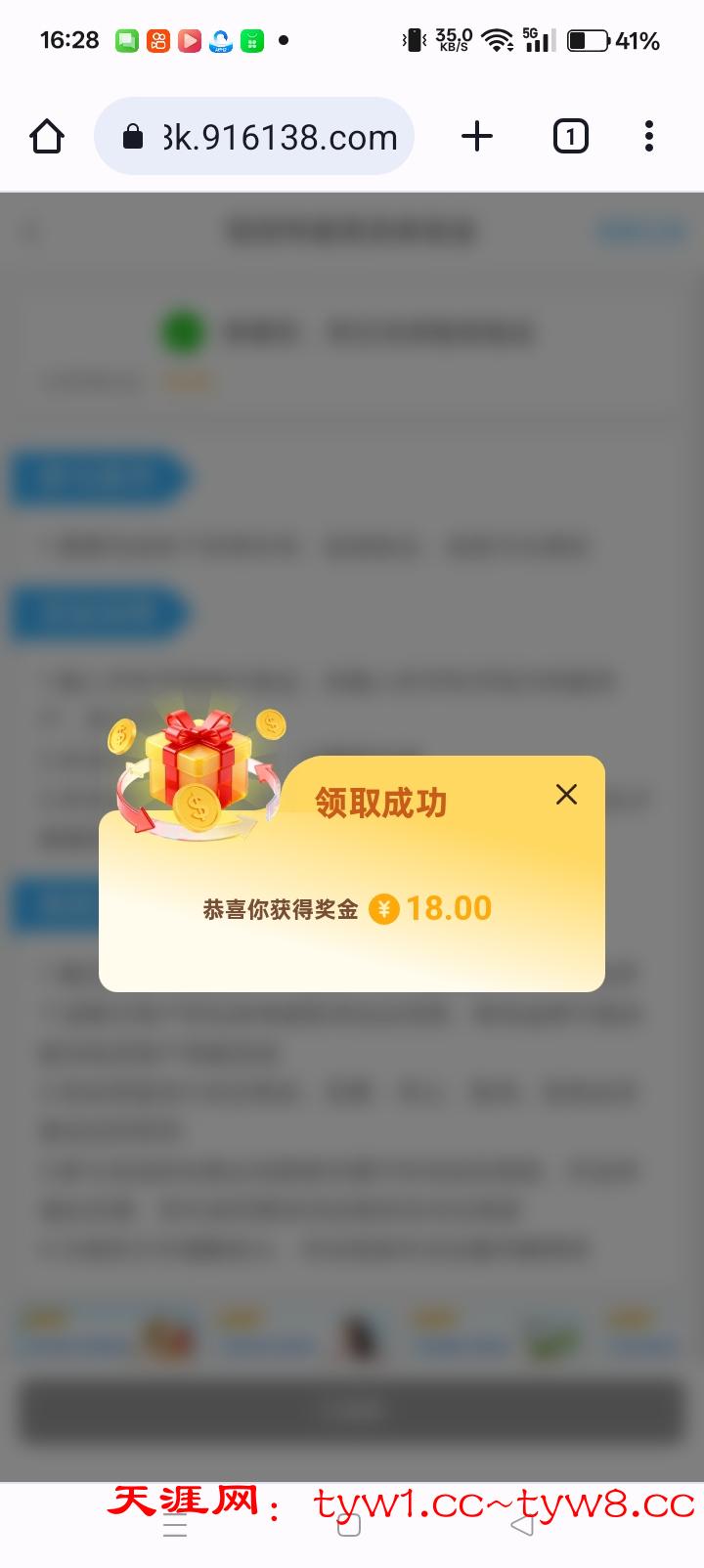Open the browser overflow menu
Viewport: 704px width, 1568px height.
649,137
